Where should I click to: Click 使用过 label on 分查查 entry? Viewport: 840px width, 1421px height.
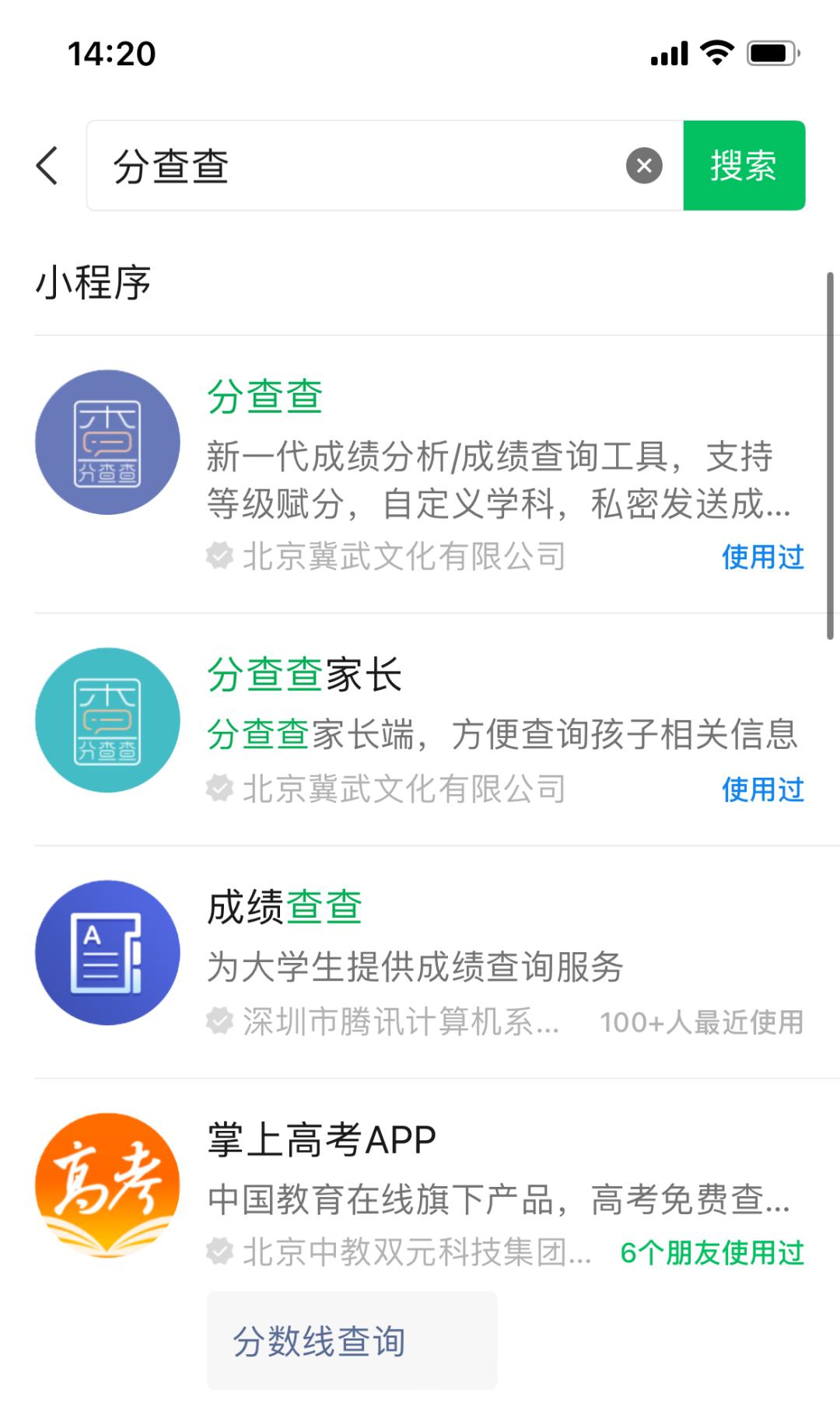[x=761, y=555]
